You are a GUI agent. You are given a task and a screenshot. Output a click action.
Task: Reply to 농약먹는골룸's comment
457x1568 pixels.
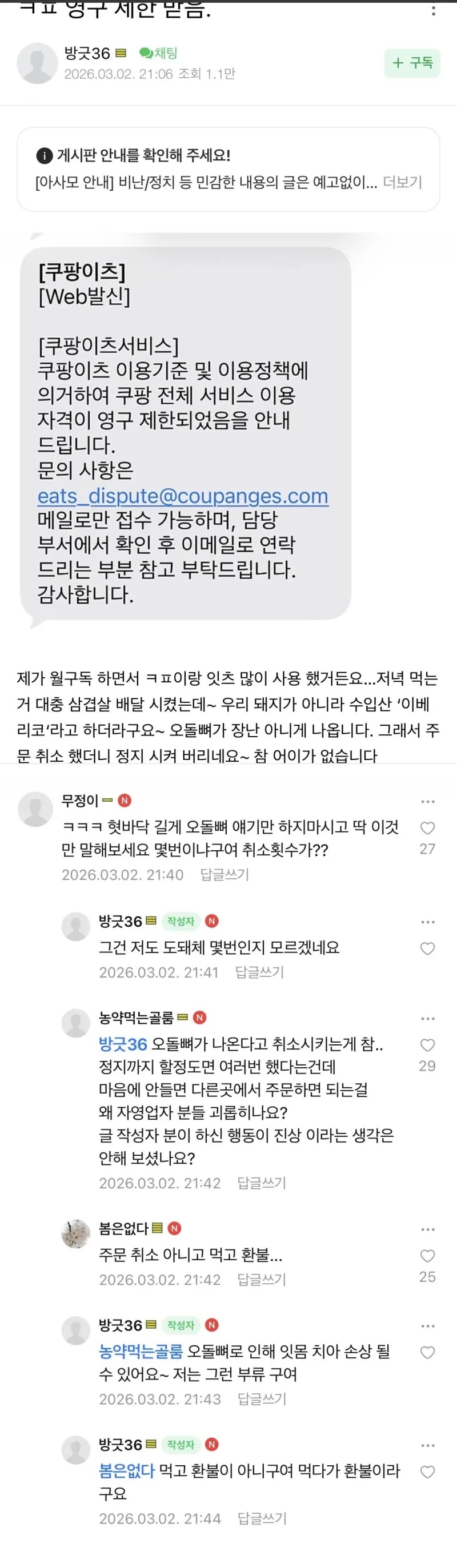(262, 1183)
